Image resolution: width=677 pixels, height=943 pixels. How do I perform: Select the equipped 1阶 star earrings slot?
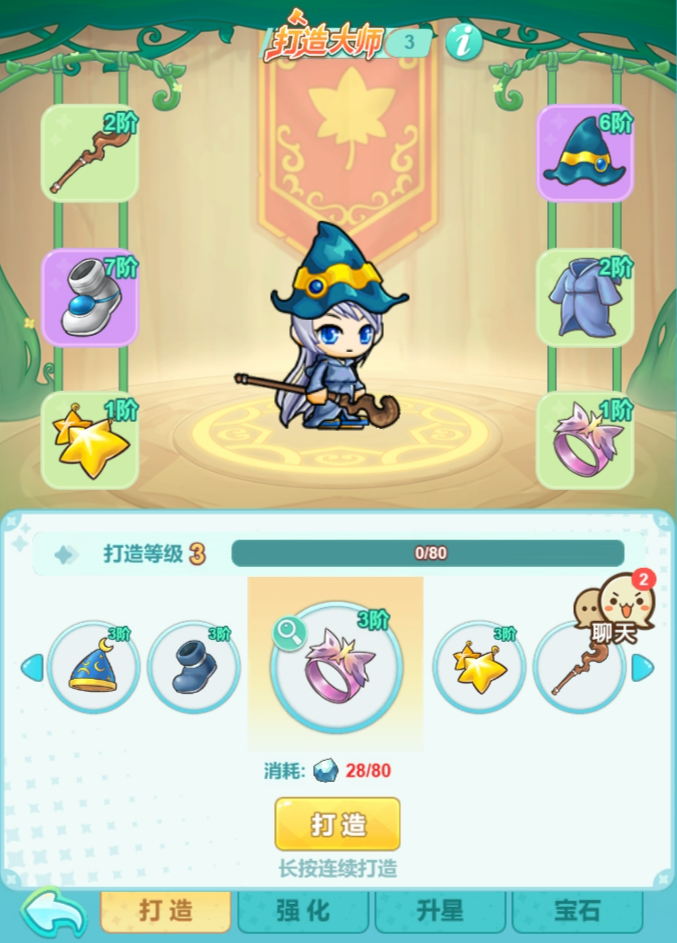click(x=90, y=441)
